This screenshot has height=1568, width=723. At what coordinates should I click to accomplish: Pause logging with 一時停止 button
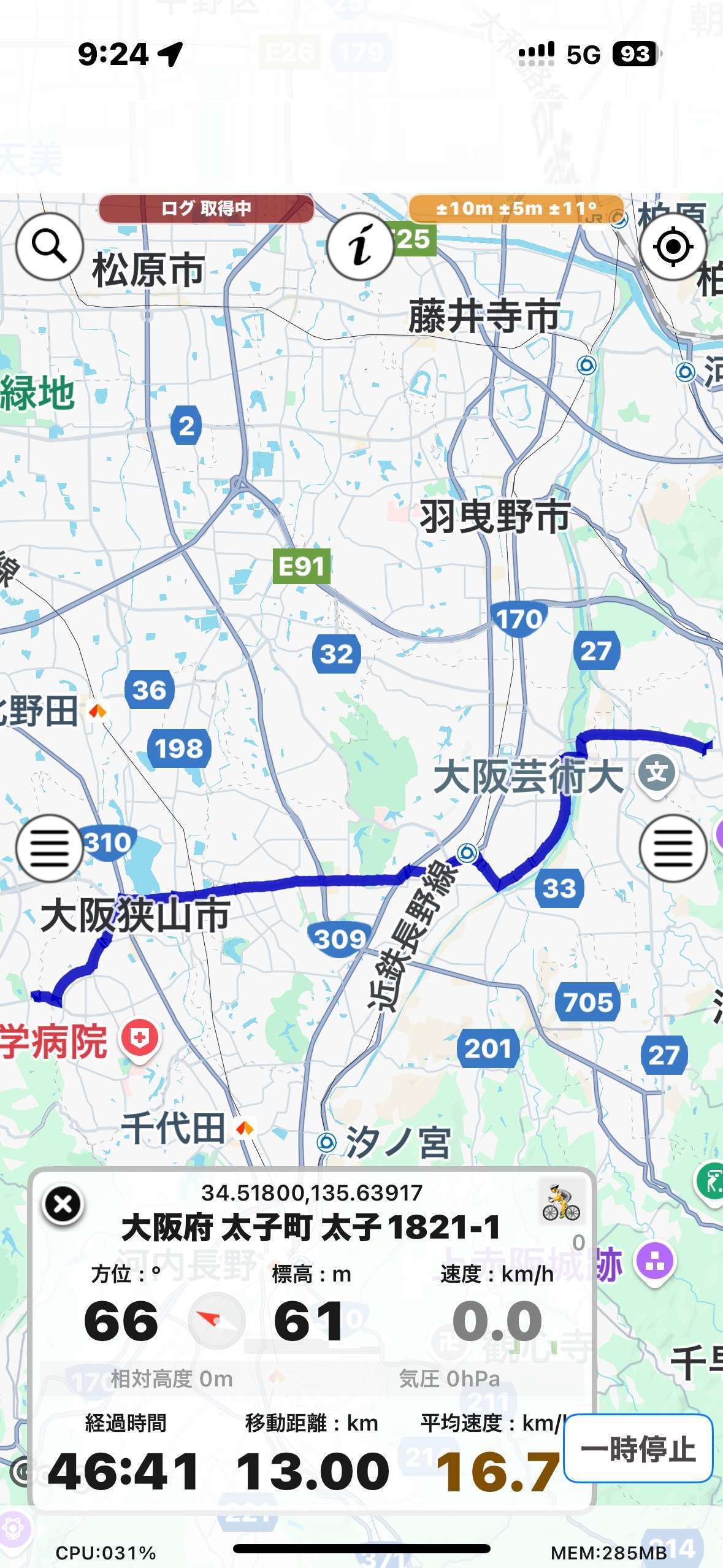(x=638, y=1448)
